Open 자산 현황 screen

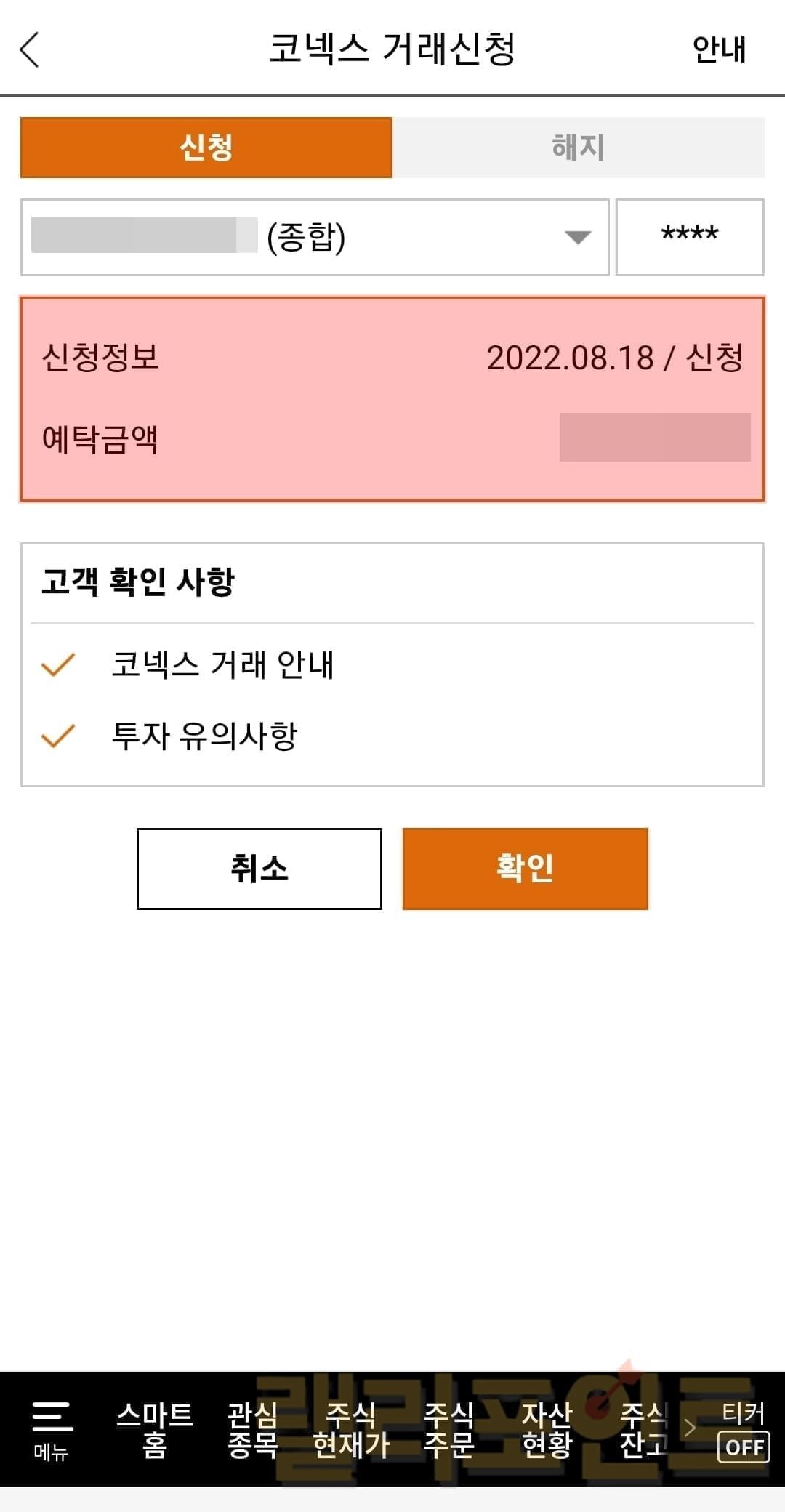(x=547, y=1429)
